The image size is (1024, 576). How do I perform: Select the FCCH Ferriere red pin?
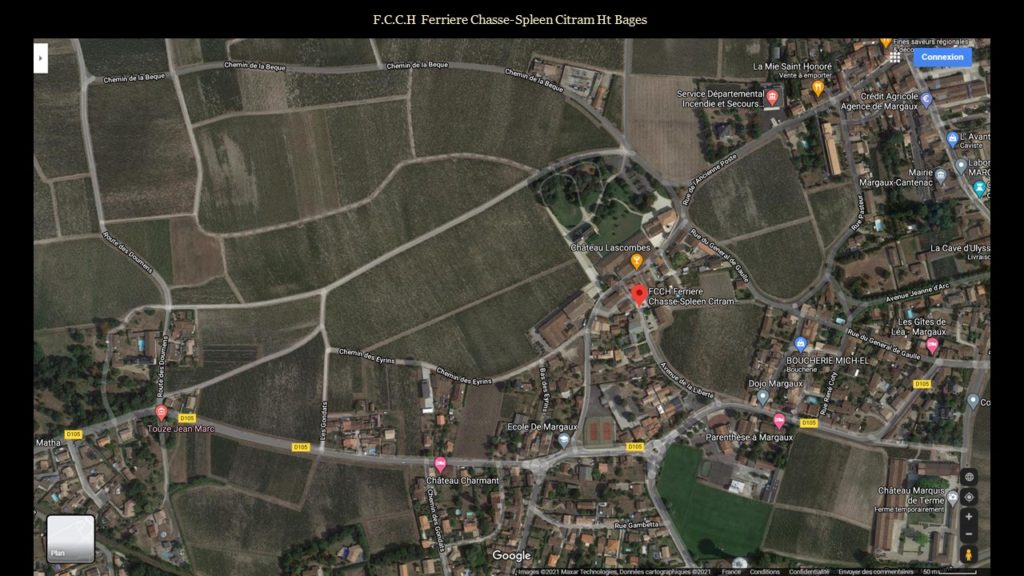coord(640,294)
